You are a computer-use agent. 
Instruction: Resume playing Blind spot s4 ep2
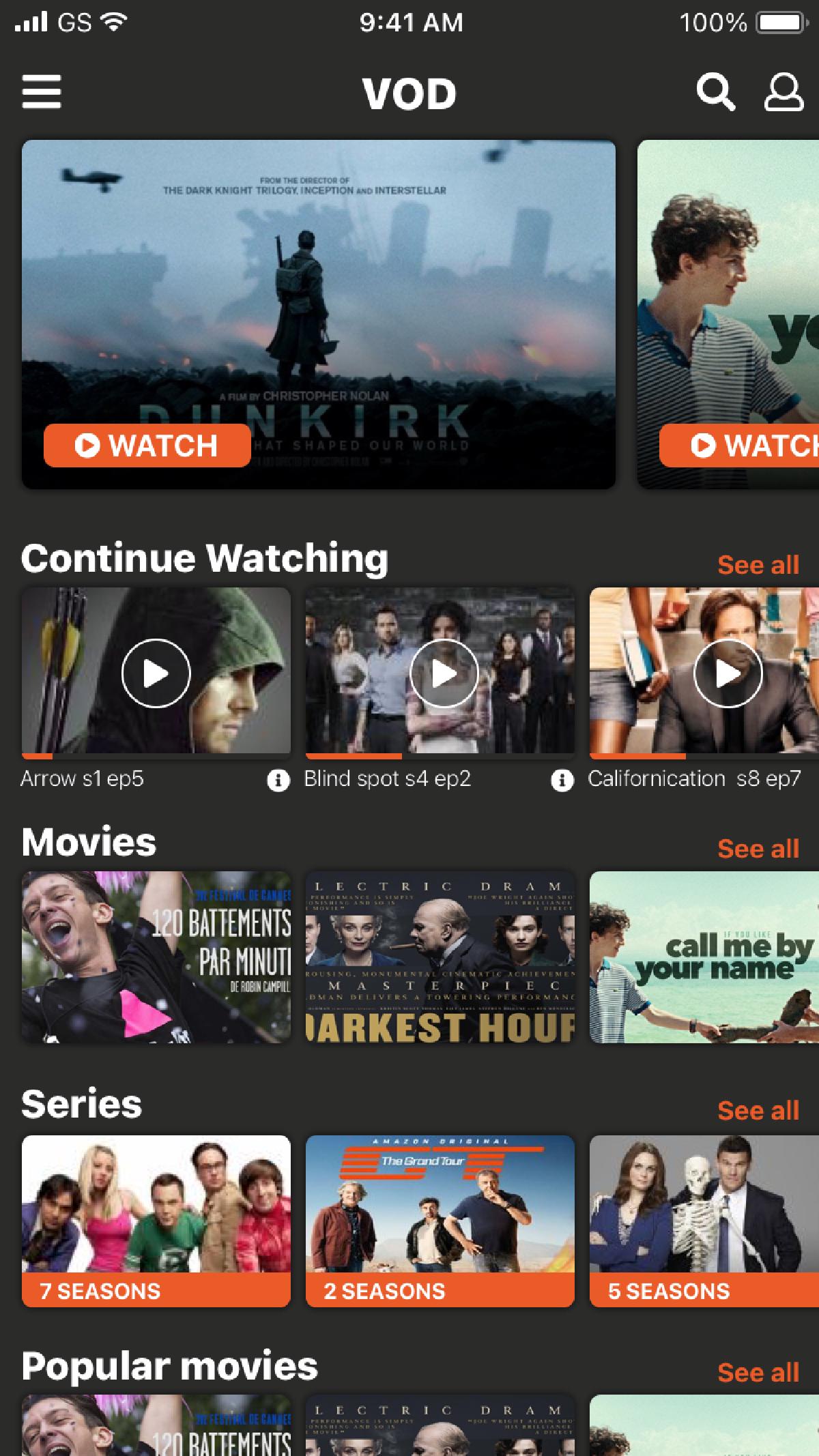point(444,673)
